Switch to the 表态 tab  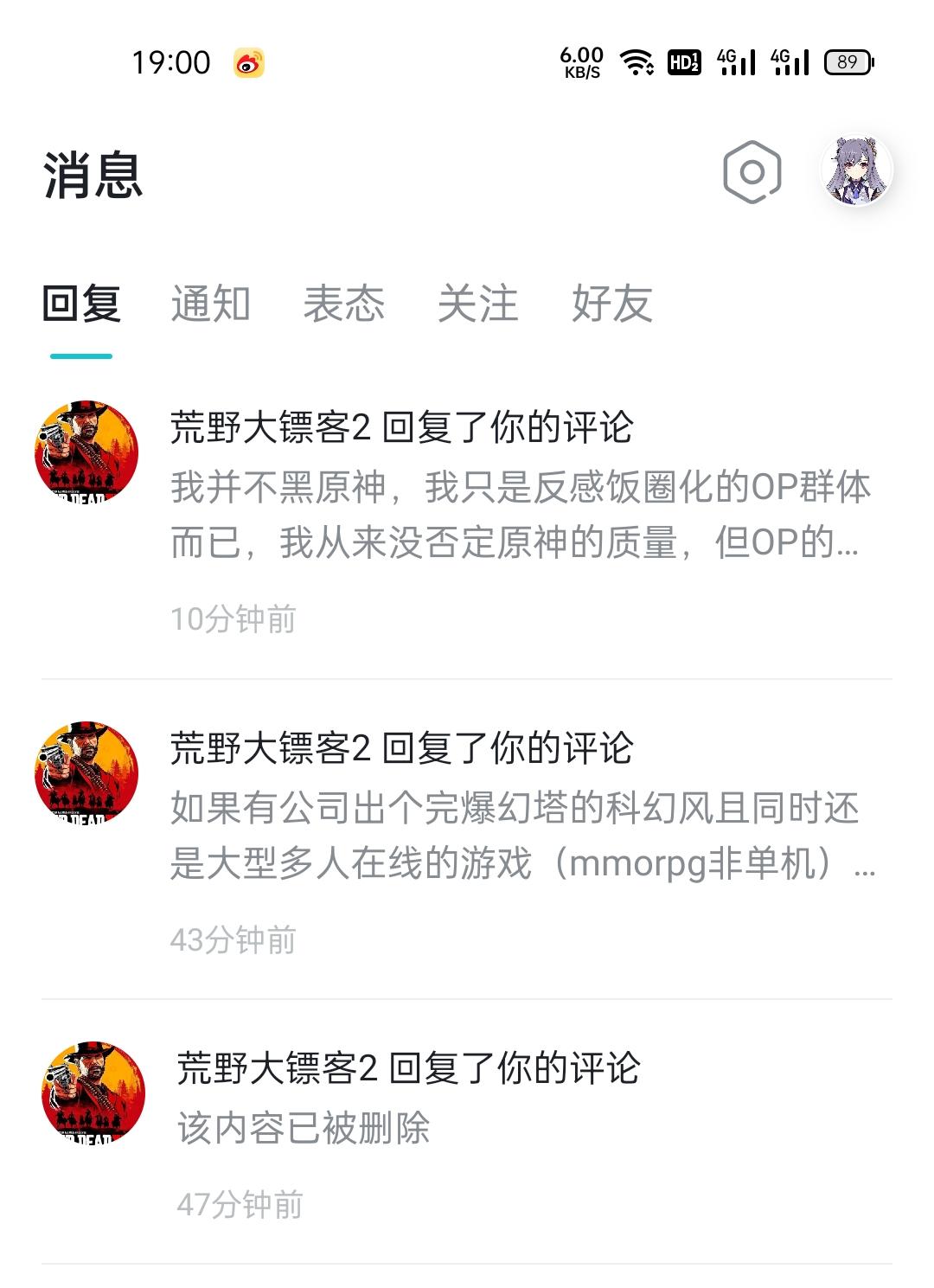343,304
